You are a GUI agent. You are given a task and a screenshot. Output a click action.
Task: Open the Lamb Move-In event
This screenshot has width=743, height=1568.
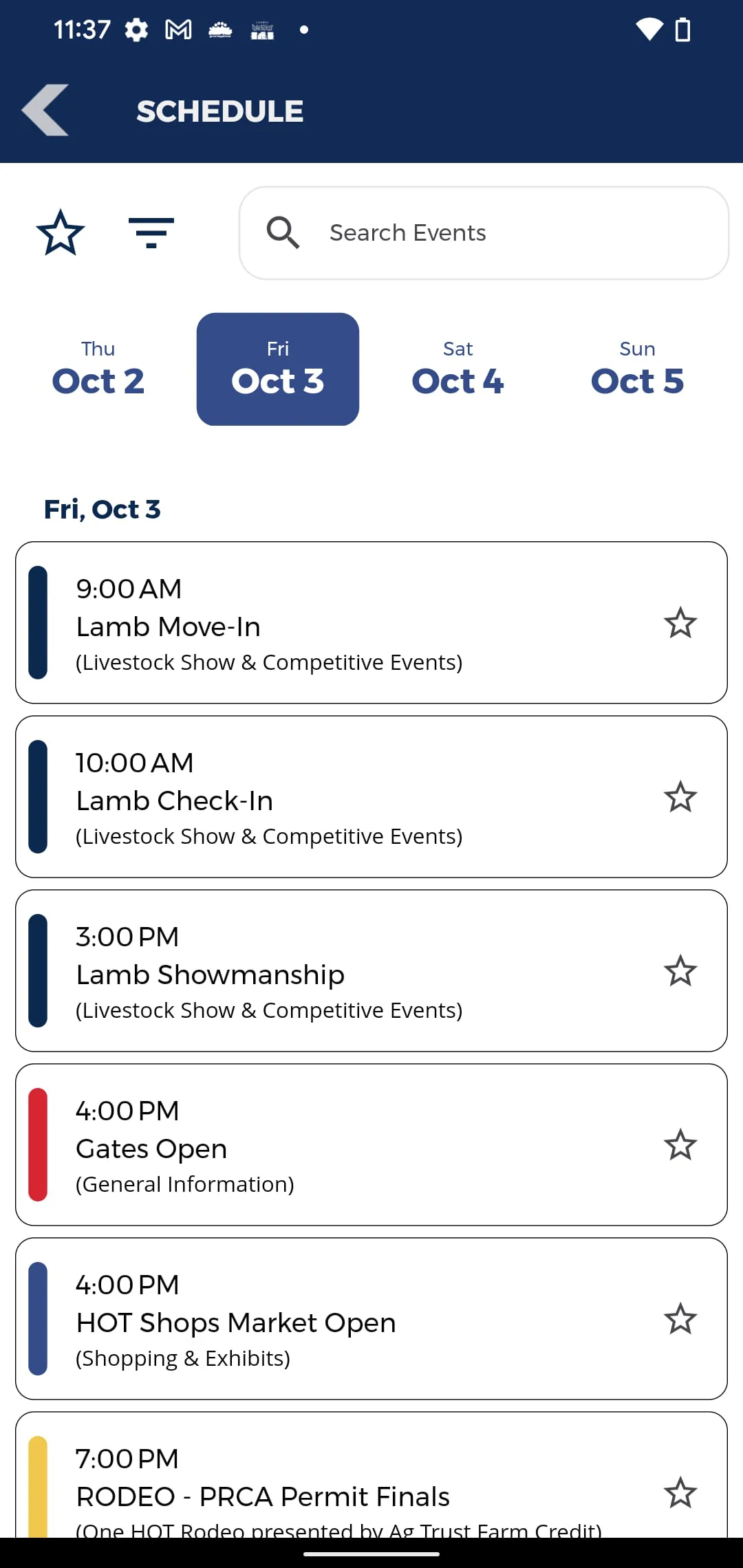point(371,622)
